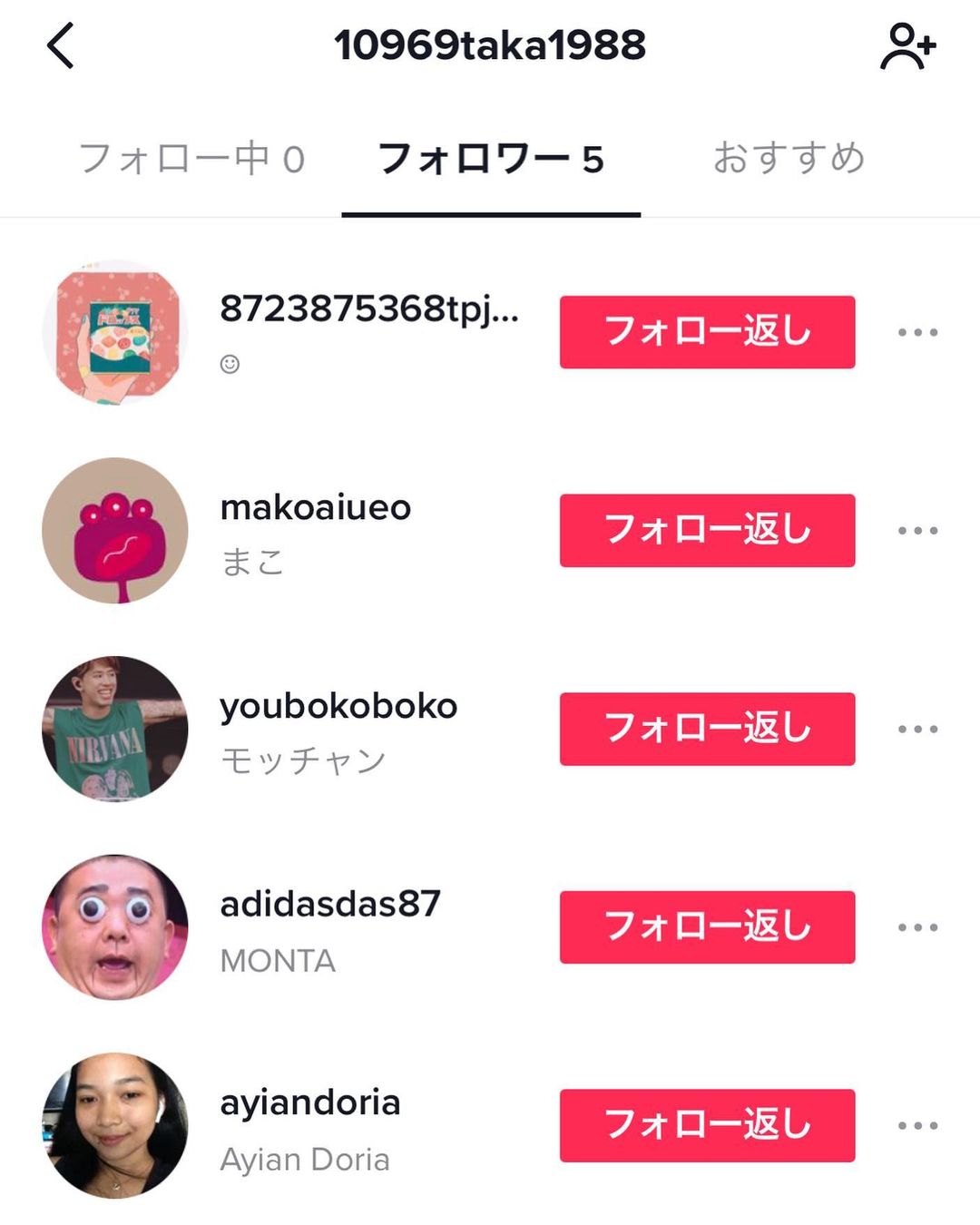Select the フォロワー tab
The height and width of the screenshot is (1225, 980).
491,159
